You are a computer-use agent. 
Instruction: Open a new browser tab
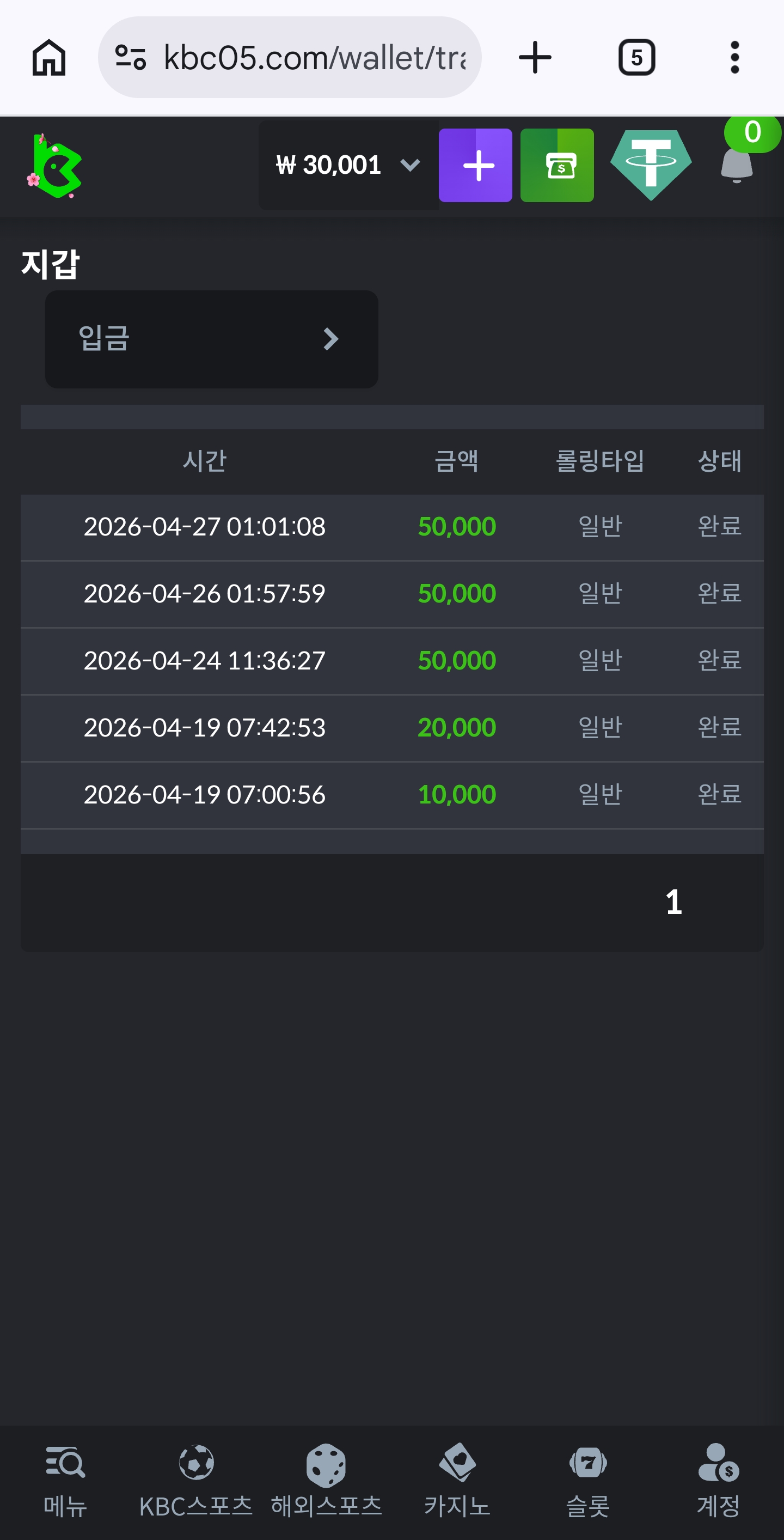[535, 58]
